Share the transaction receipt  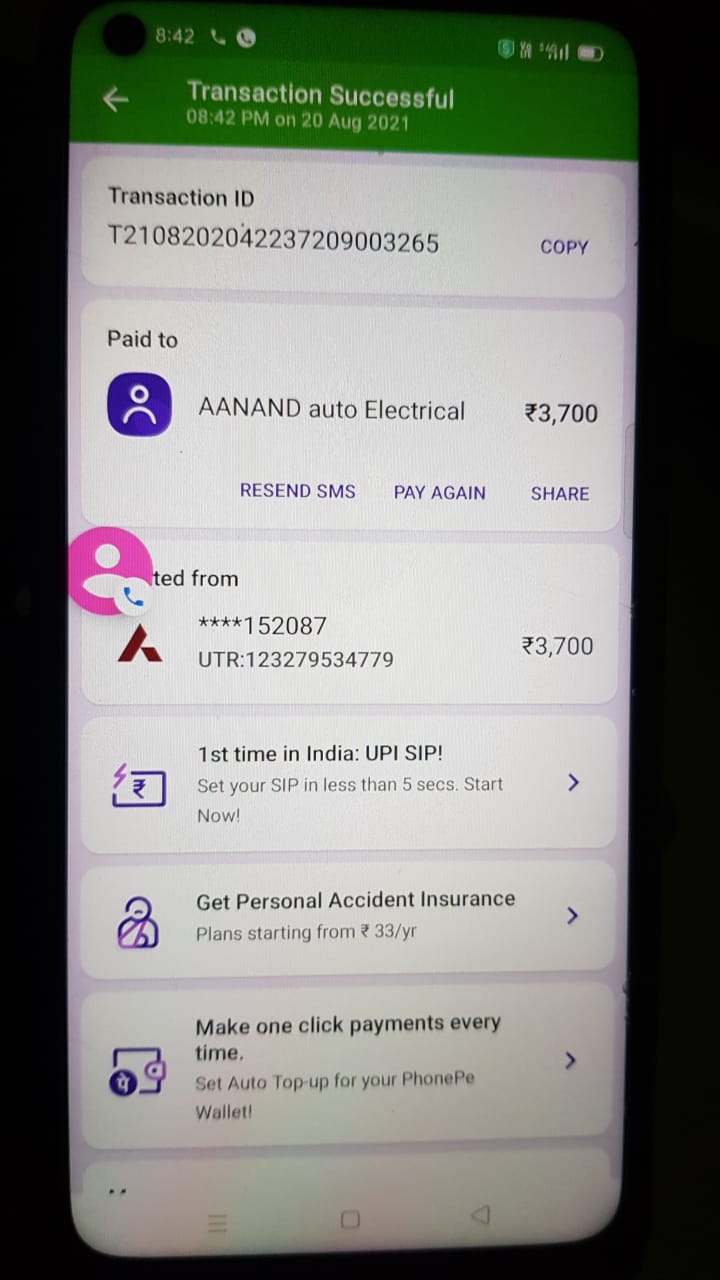click(559, 493)
